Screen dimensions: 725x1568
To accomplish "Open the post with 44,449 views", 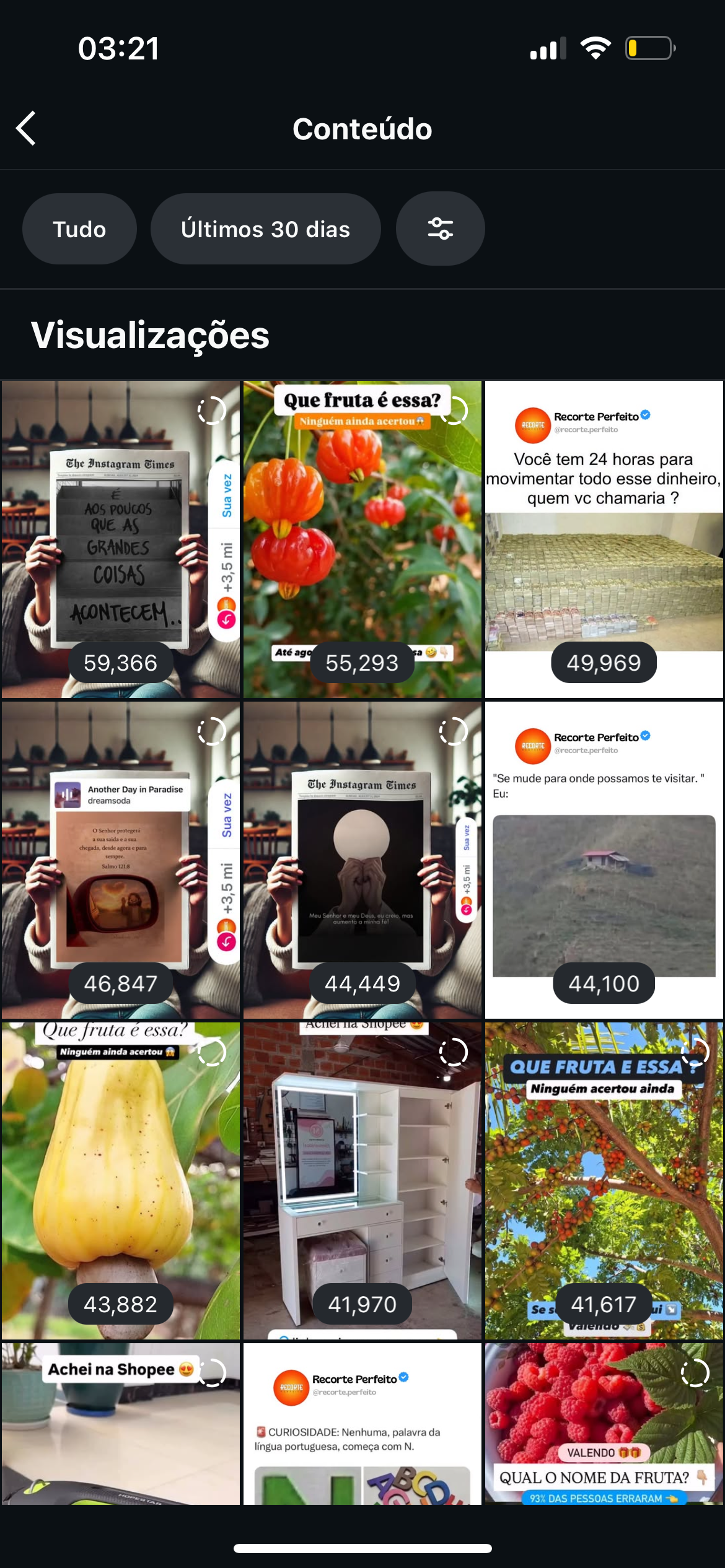I will 362,860.
